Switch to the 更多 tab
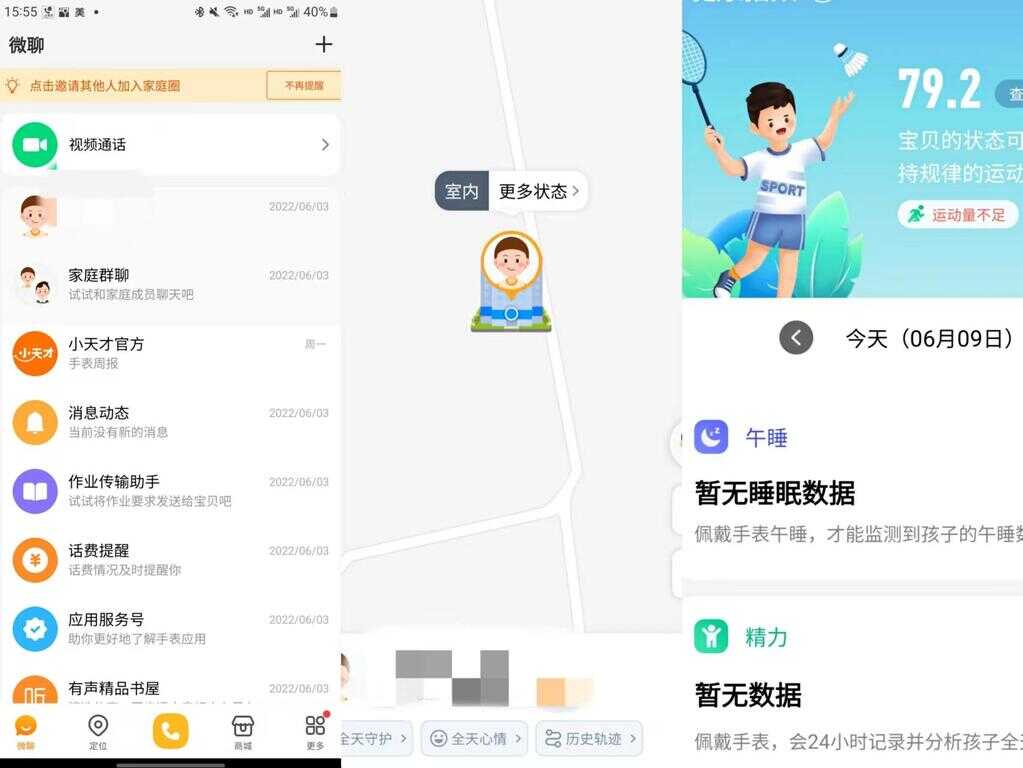 tap(315, 732)
